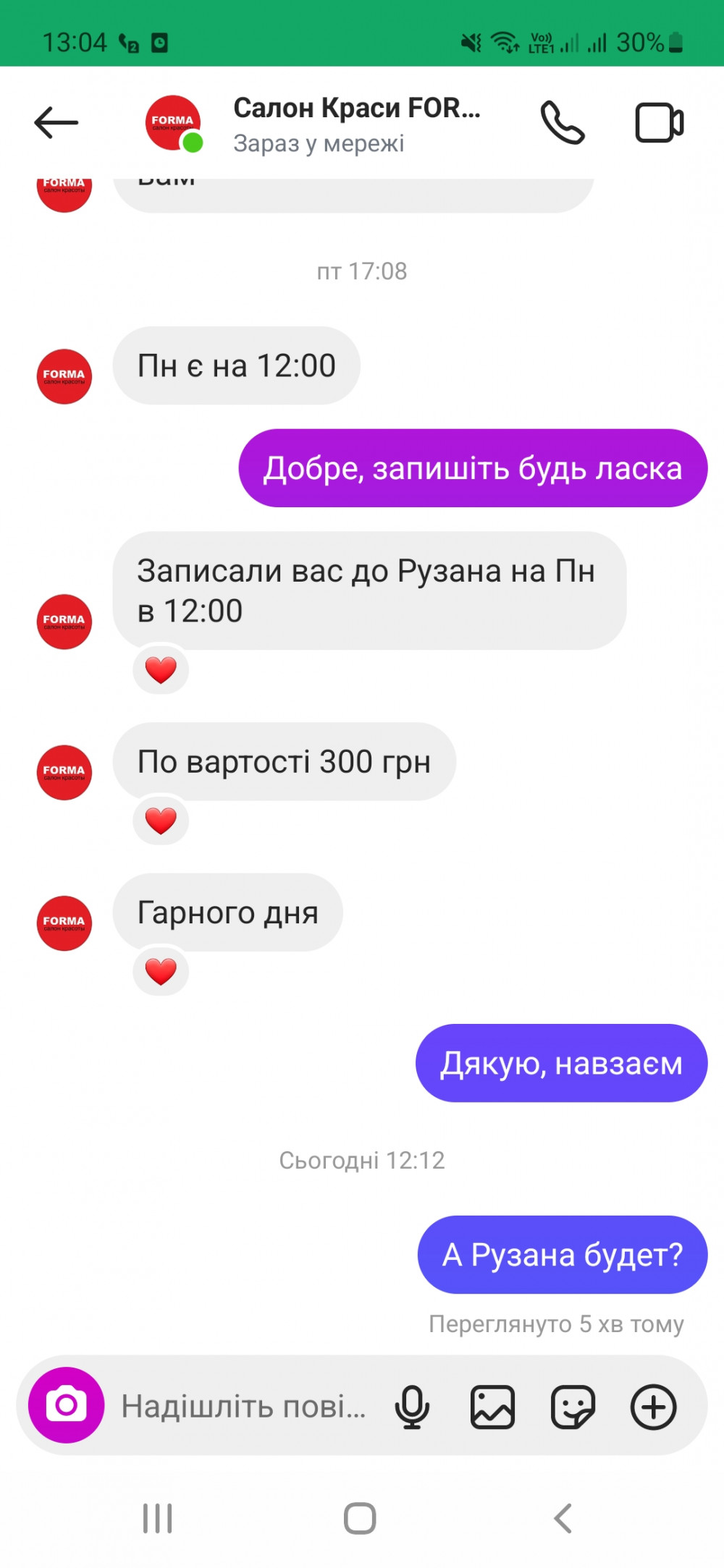Start a video call with the salon

point(659,123)
